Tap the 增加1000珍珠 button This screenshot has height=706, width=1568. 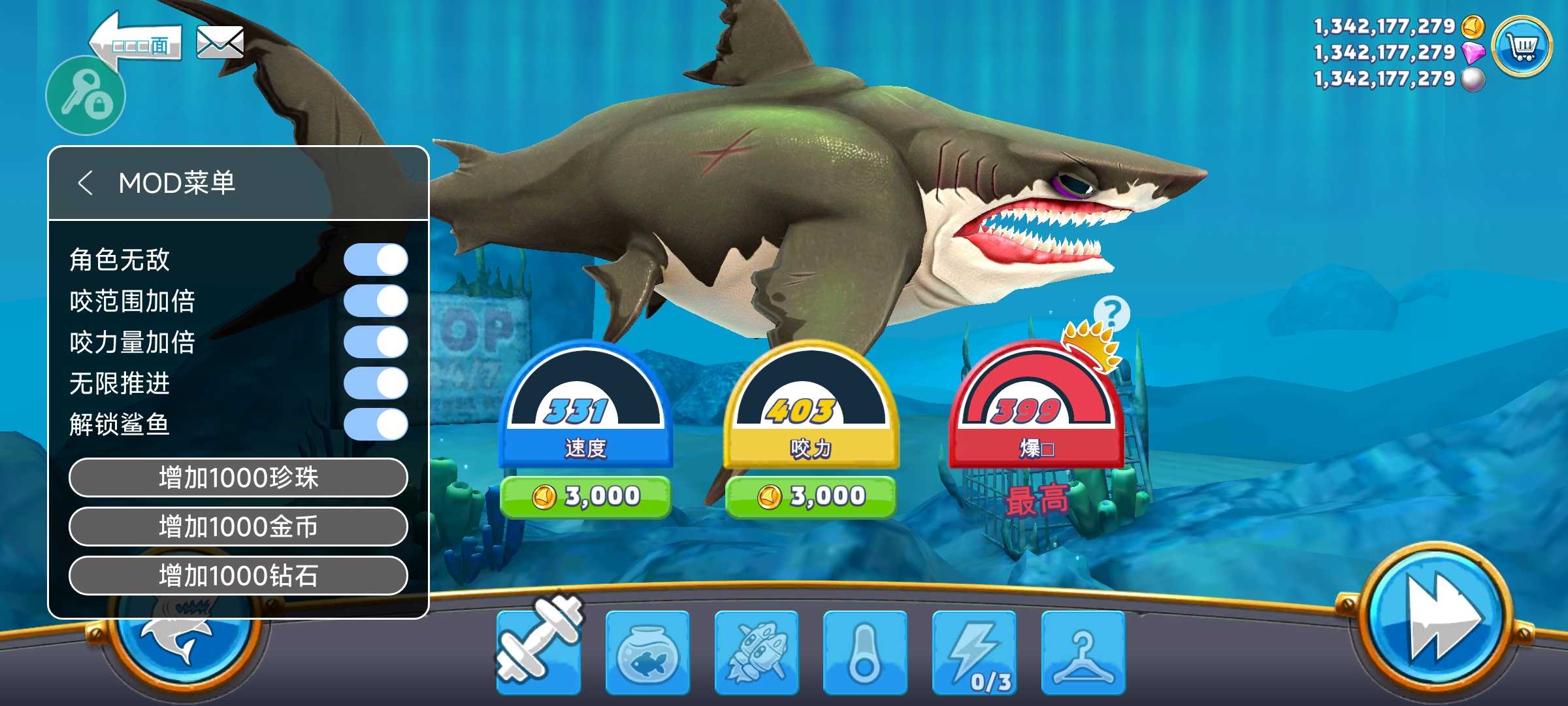(238, 478)
